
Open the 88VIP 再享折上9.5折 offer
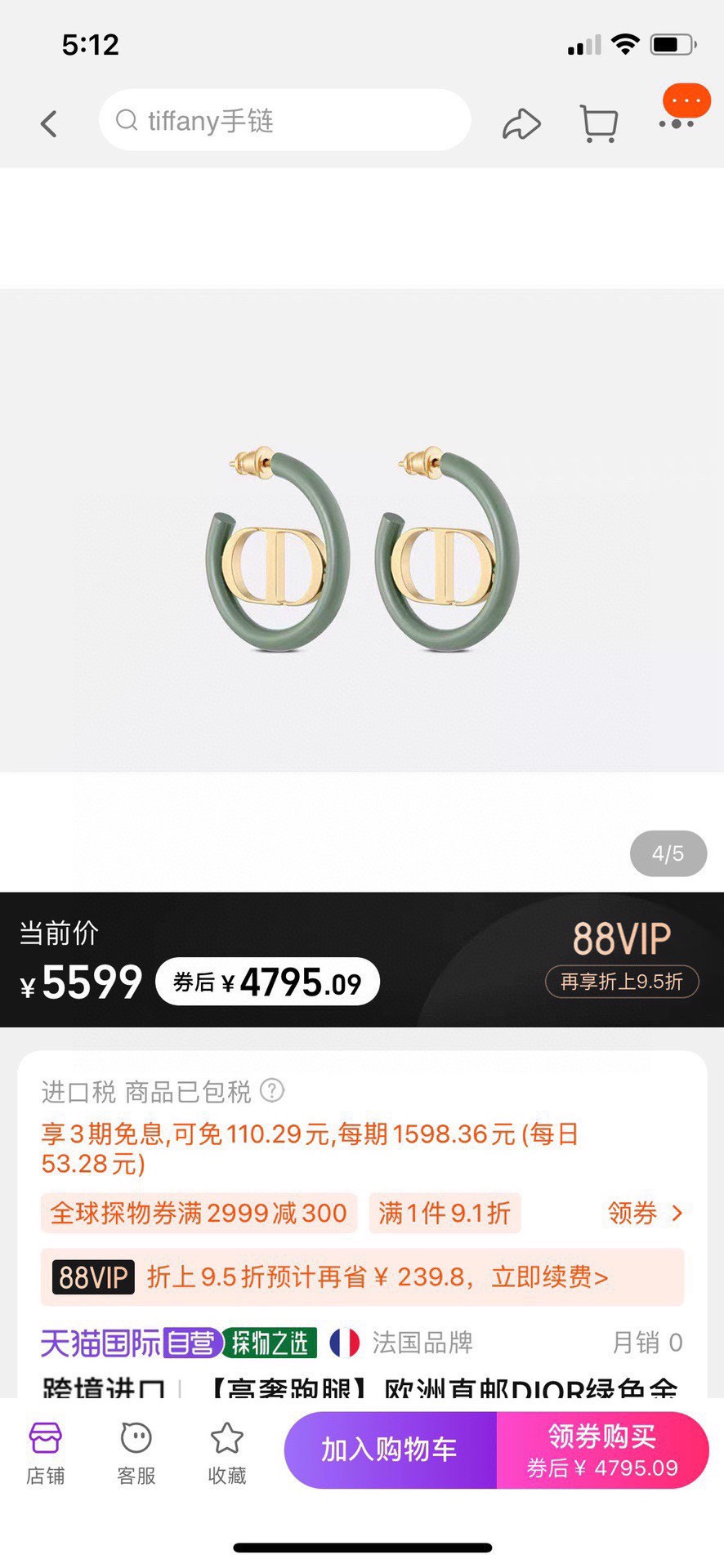tap(622, 981)
